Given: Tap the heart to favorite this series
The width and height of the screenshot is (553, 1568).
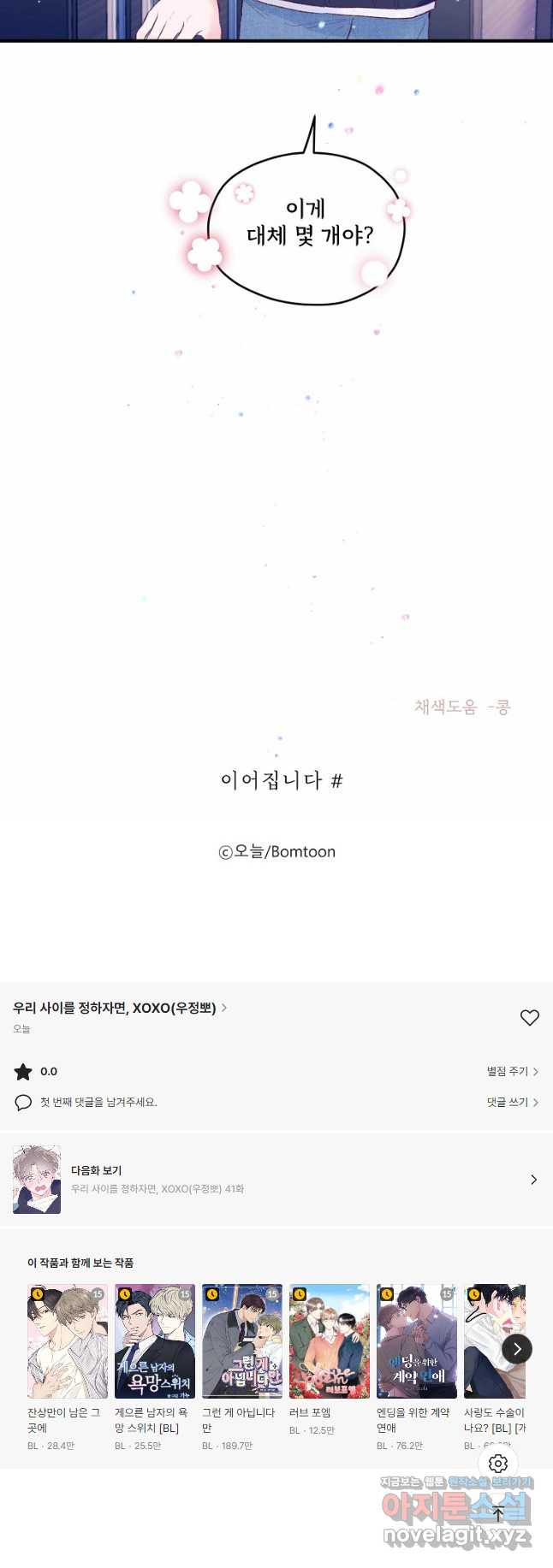Looking at the screenshot, I should pos(530,1017).
